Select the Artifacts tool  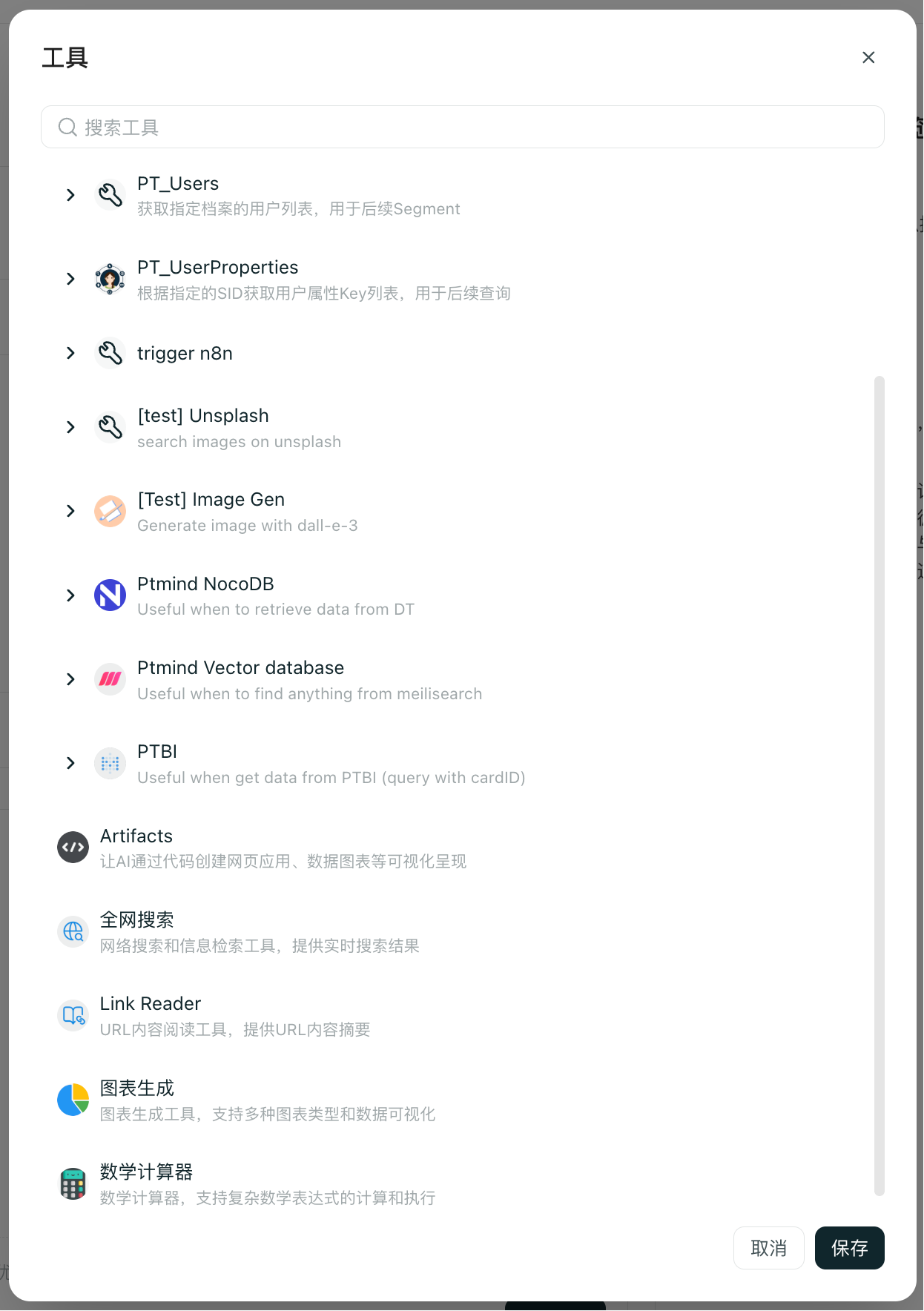(136, 847)
